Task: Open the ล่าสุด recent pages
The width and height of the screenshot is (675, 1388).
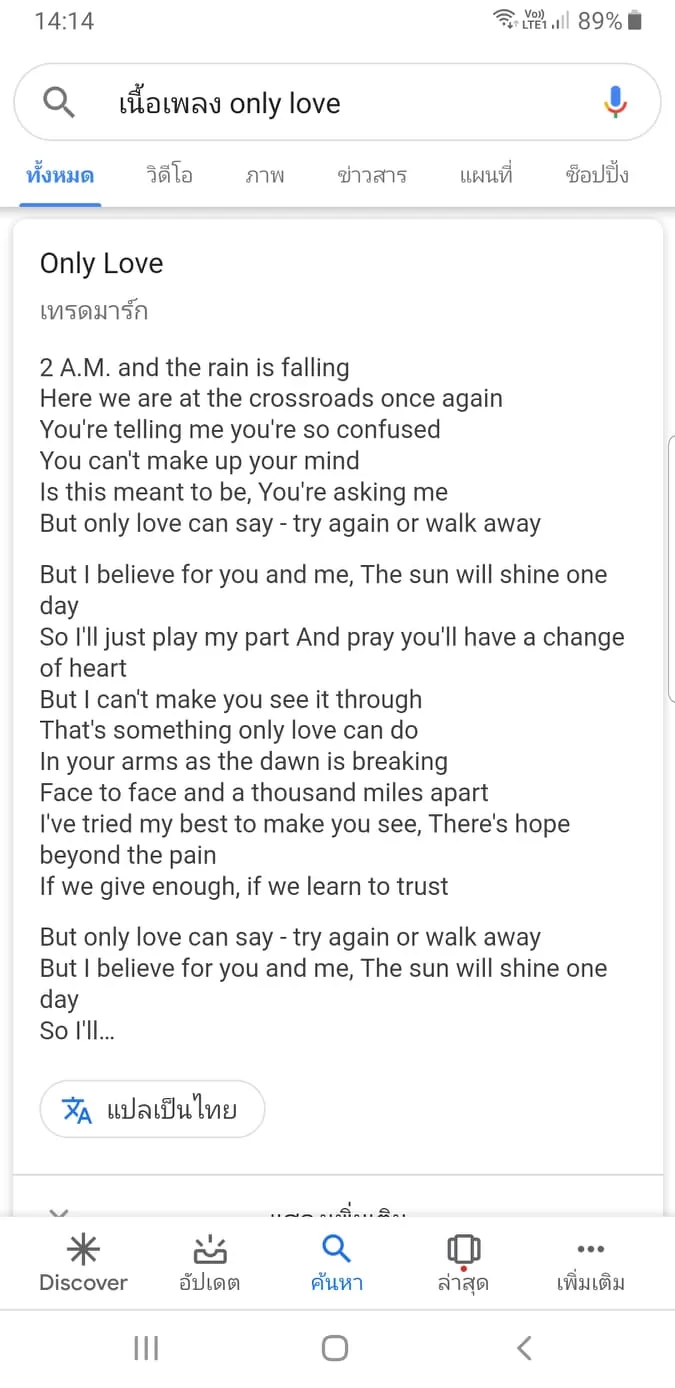Action: click(463, 1264)
